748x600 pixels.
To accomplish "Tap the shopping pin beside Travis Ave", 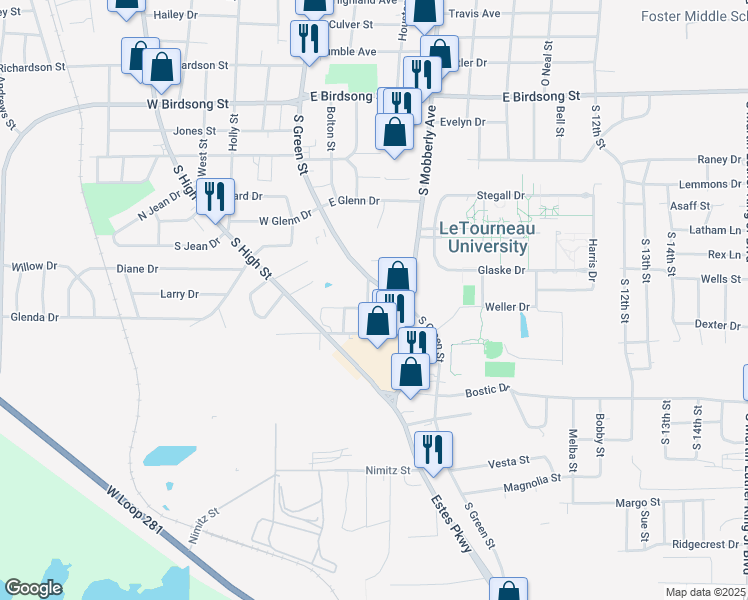I will [x=424, y=12].
